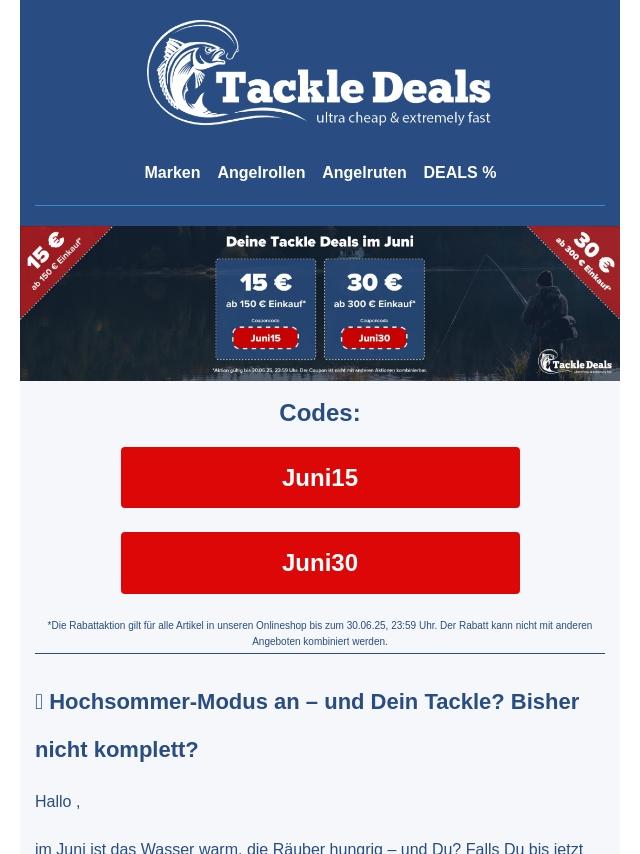Open the Tackle Deals header logo
Screen dimensions: 640x854
pos(320,73)
